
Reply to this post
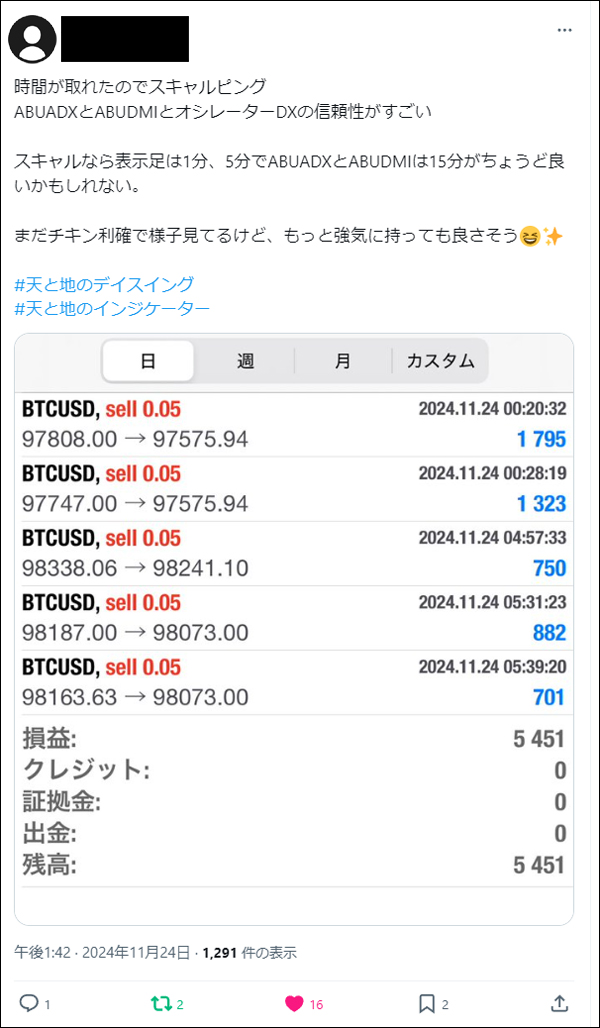30,1002
